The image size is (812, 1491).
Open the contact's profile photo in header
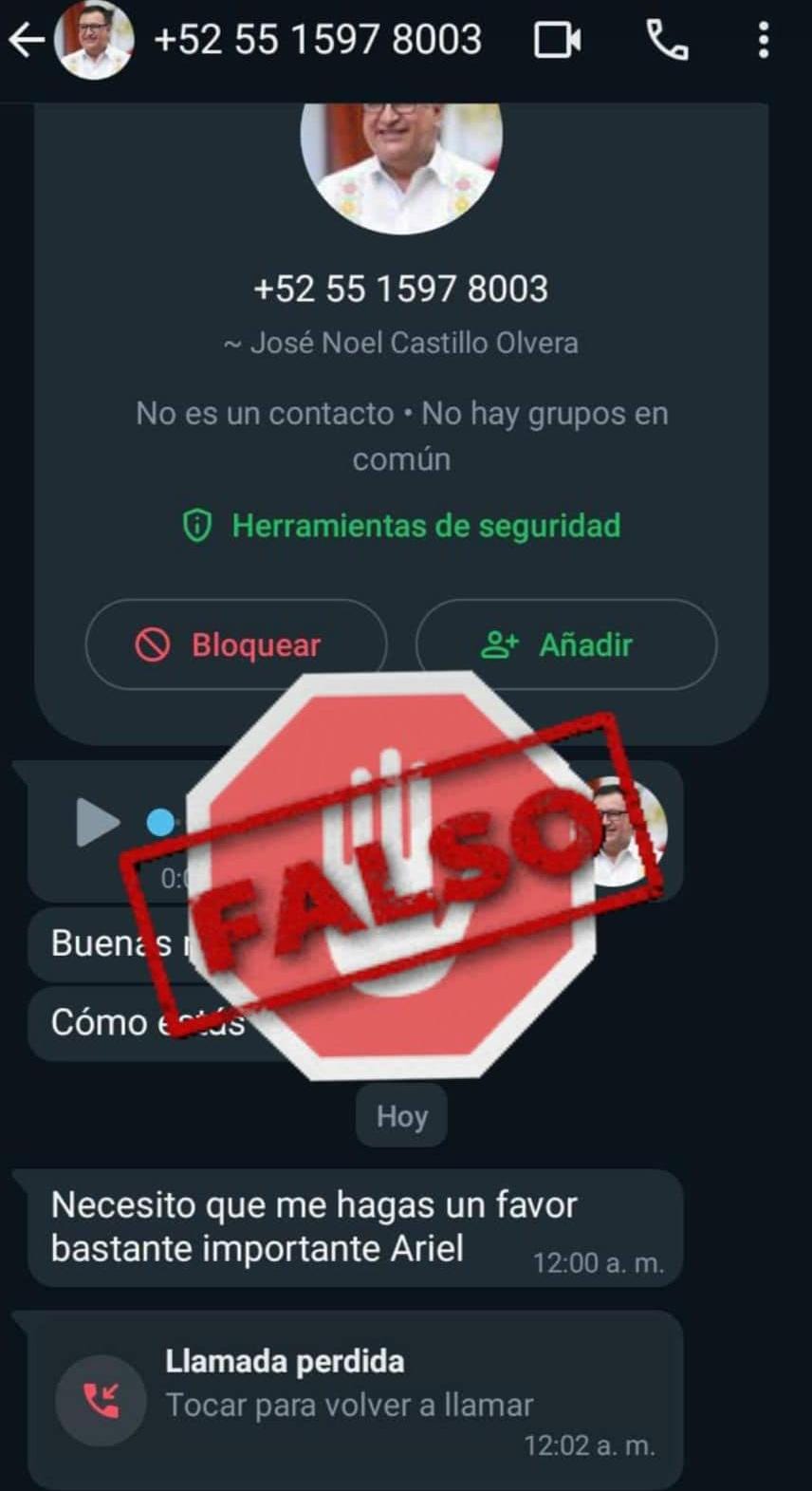[x=94, y=40]
